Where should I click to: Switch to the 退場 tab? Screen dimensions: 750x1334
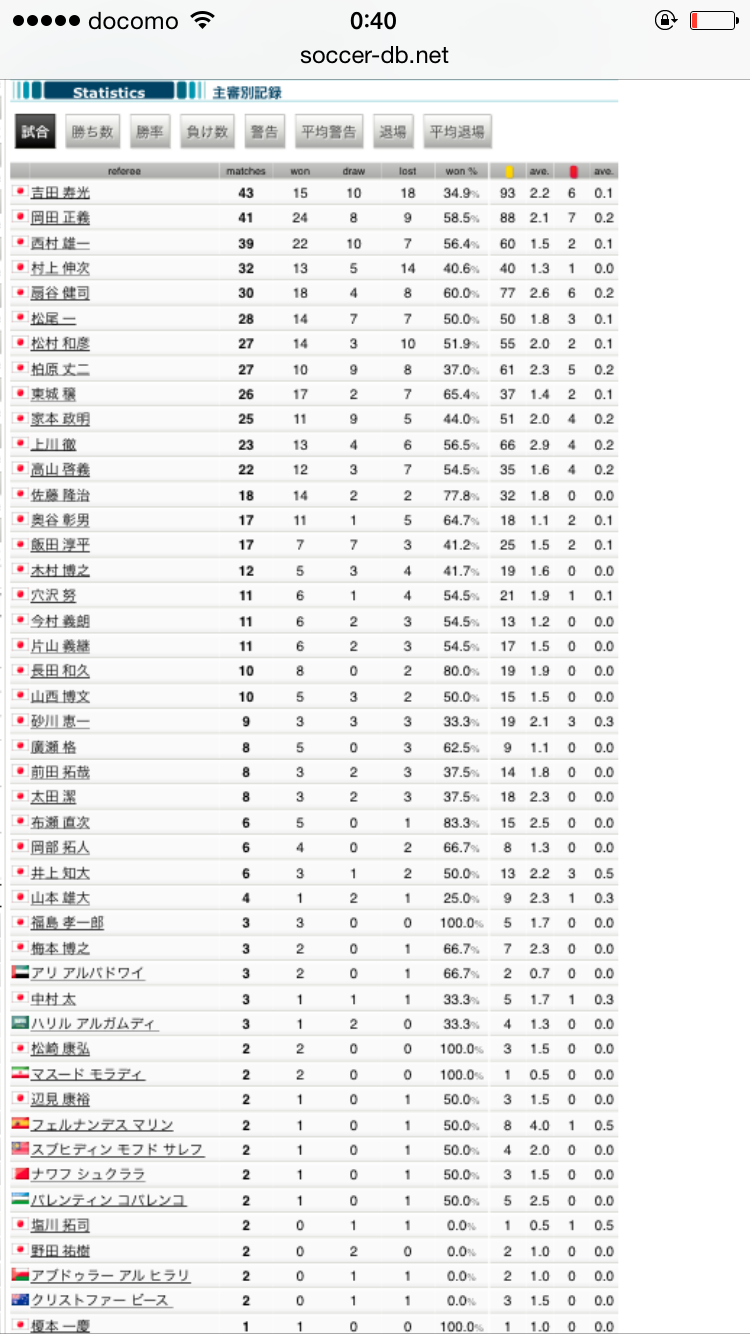point(393,132)
